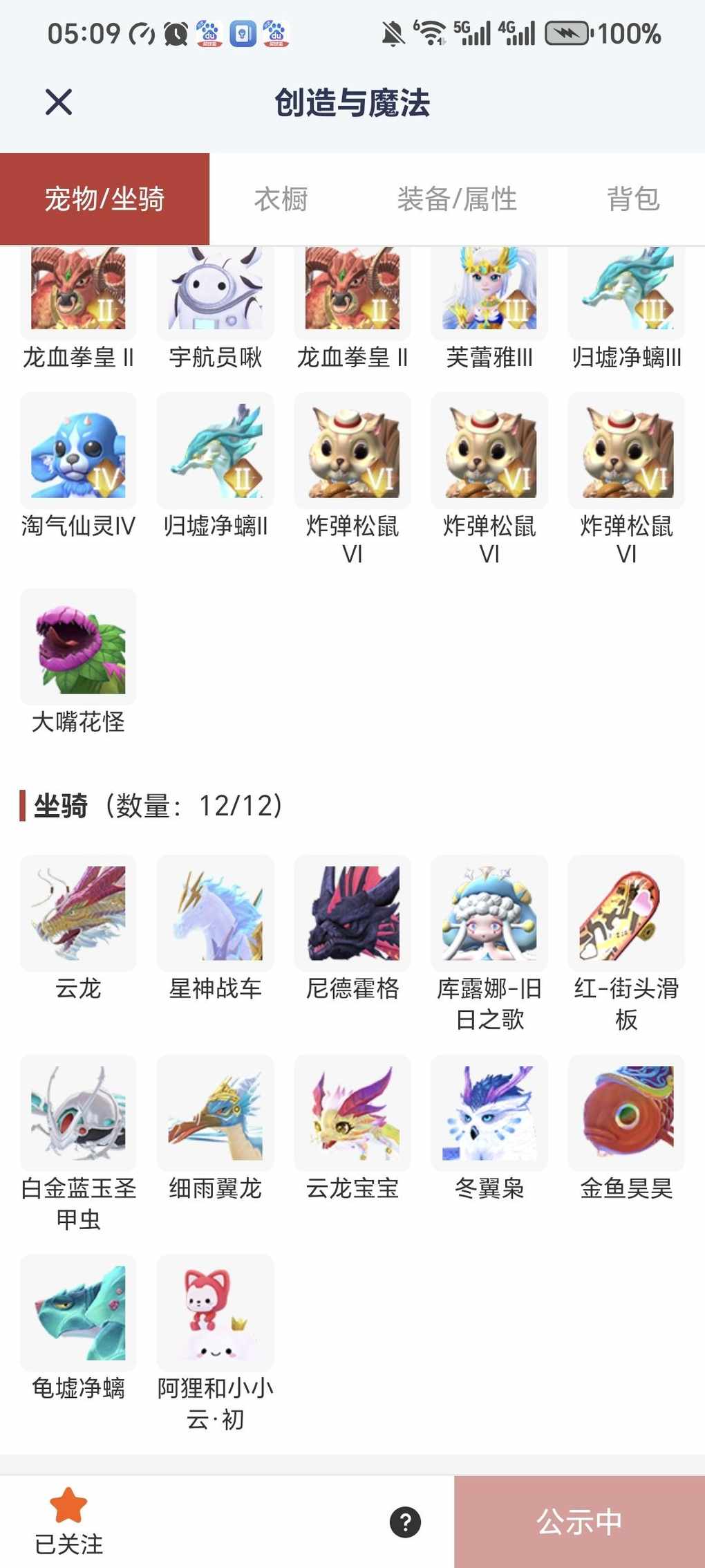This screenshot has width=705, height=1568.
Task: View the 红-街头滑板 mount
Action: pos(626,913)
